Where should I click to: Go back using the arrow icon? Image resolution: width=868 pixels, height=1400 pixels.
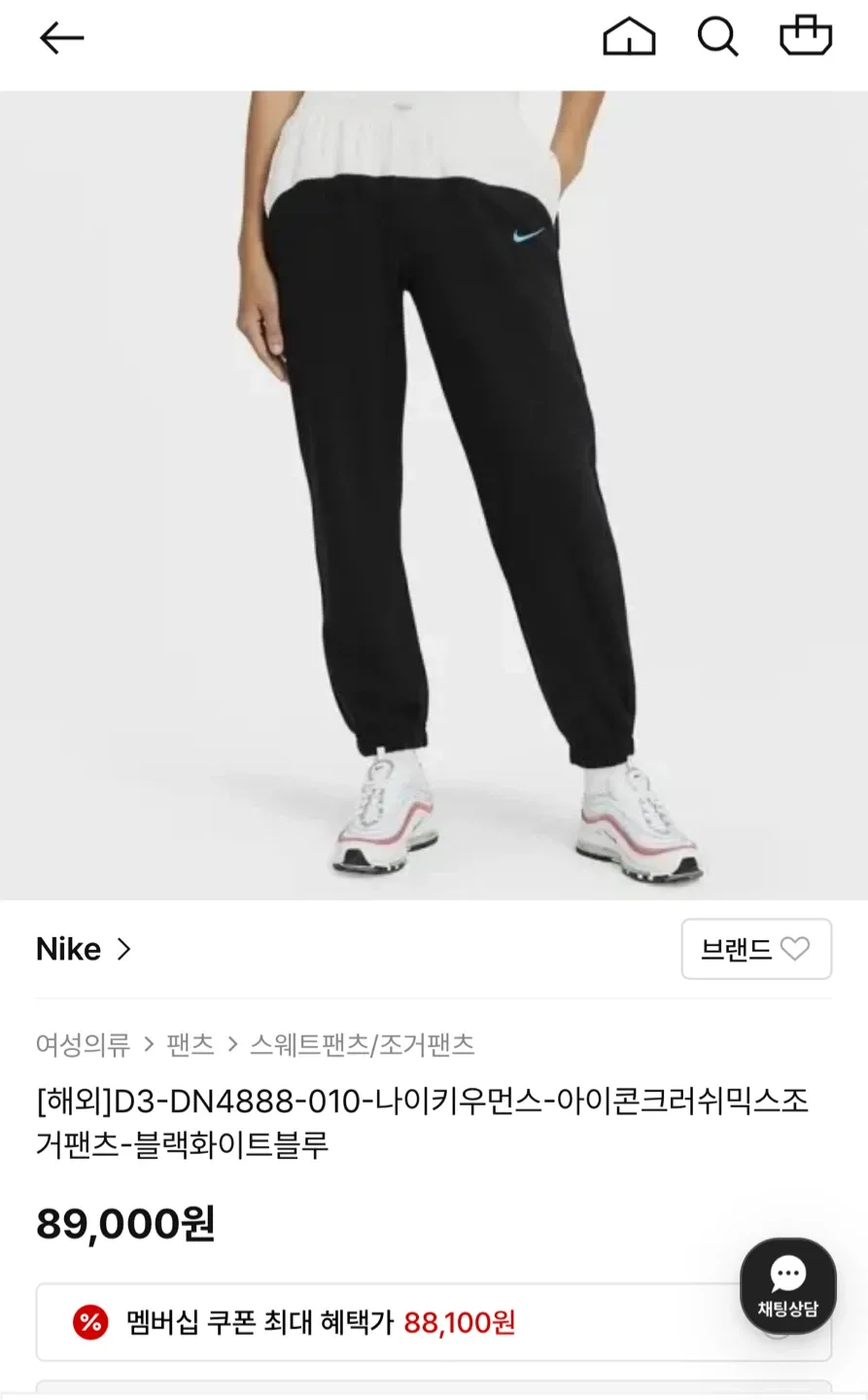61,38
